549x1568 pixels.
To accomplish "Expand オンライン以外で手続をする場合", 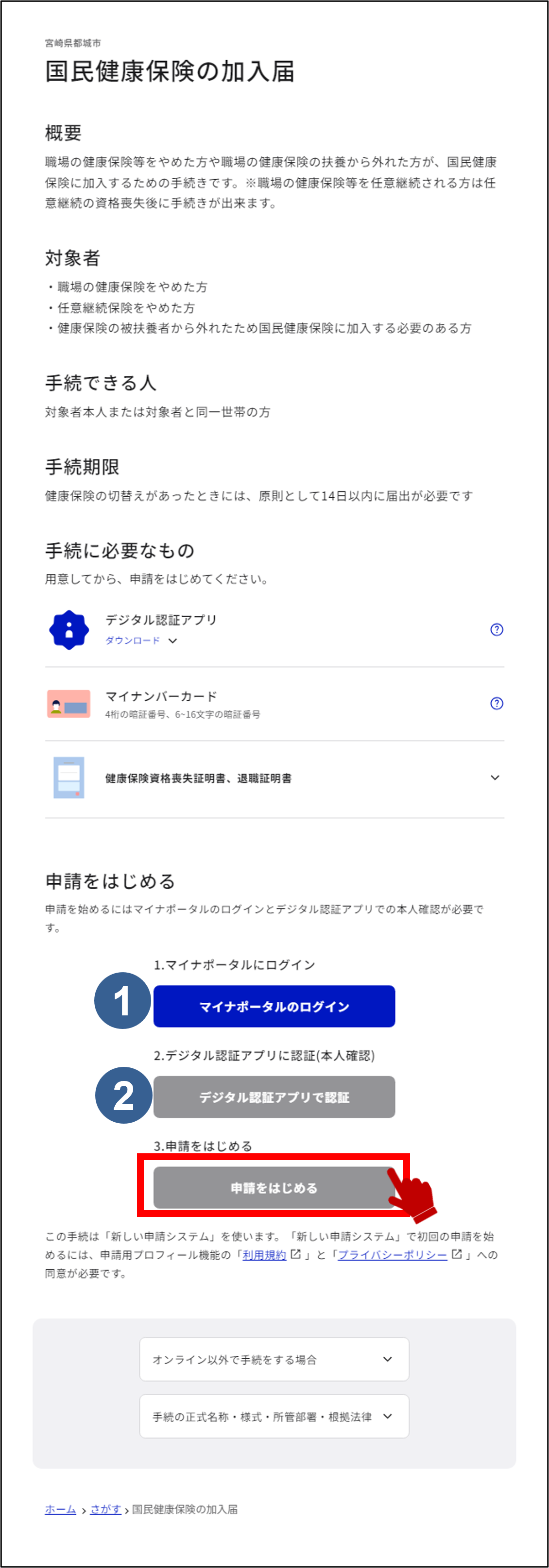I will (x=274, y=1359).
